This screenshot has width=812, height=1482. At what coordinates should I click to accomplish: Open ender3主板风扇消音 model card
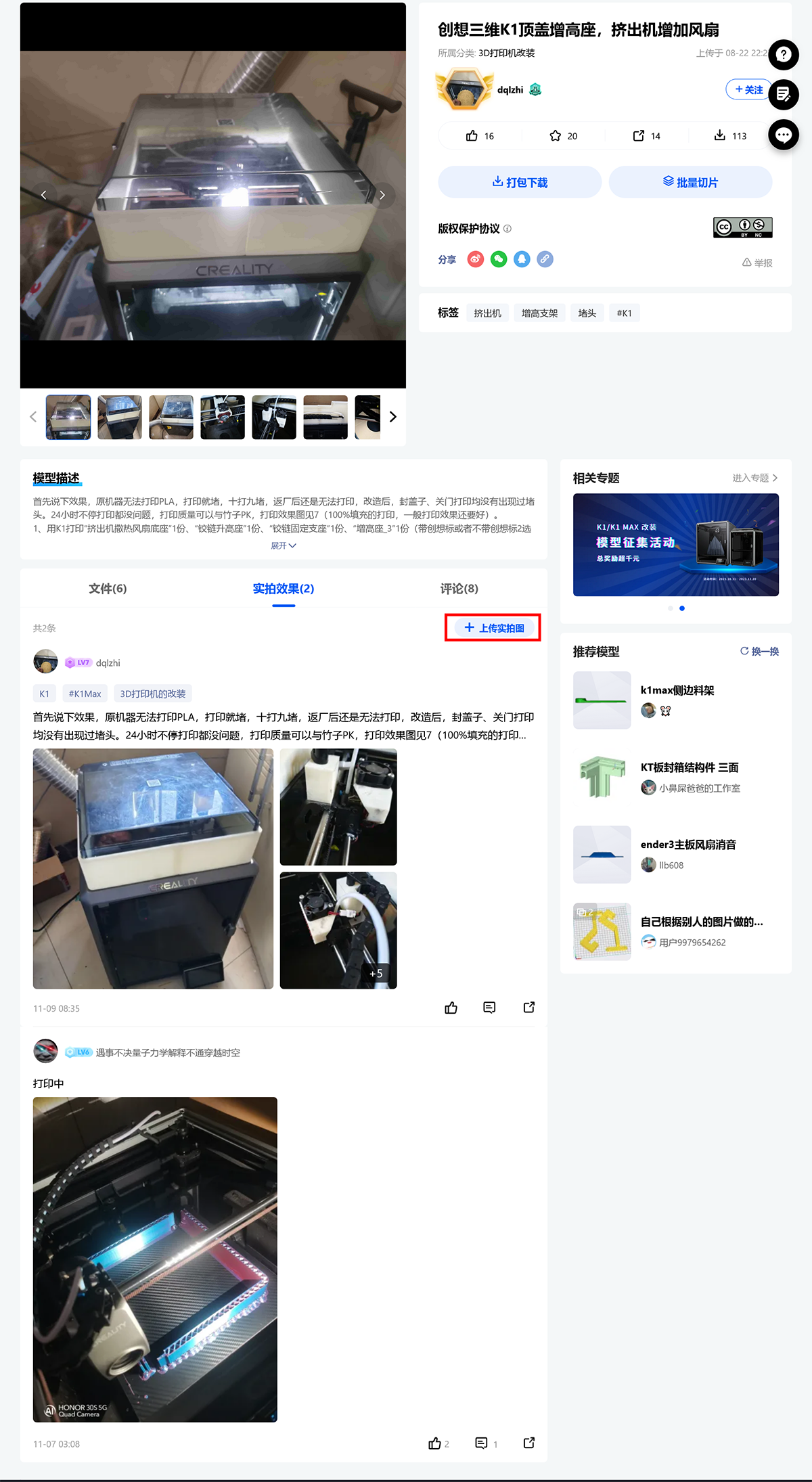tap(687, 845)
